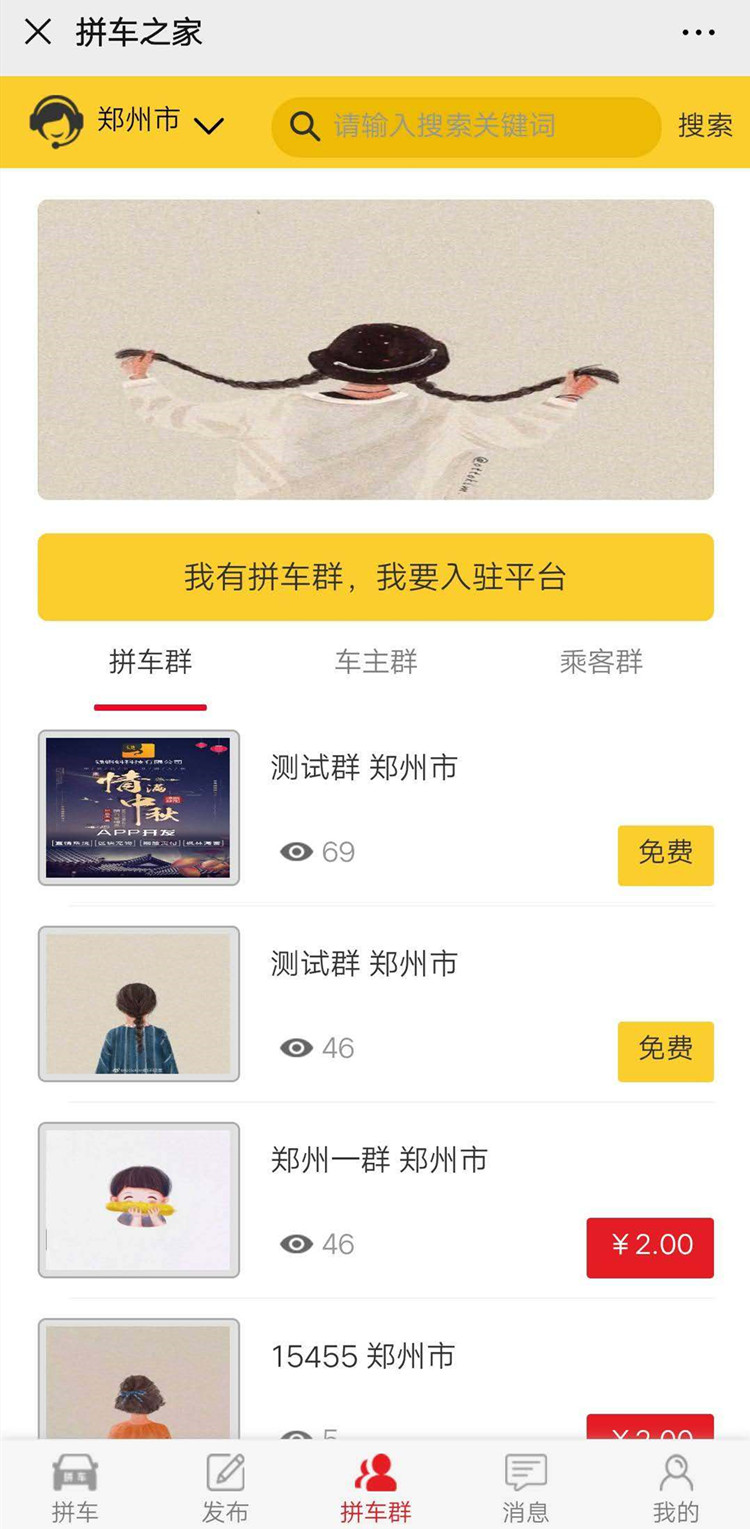
Task: Open the three-dot overflow menu
Action: click(698, 33)
